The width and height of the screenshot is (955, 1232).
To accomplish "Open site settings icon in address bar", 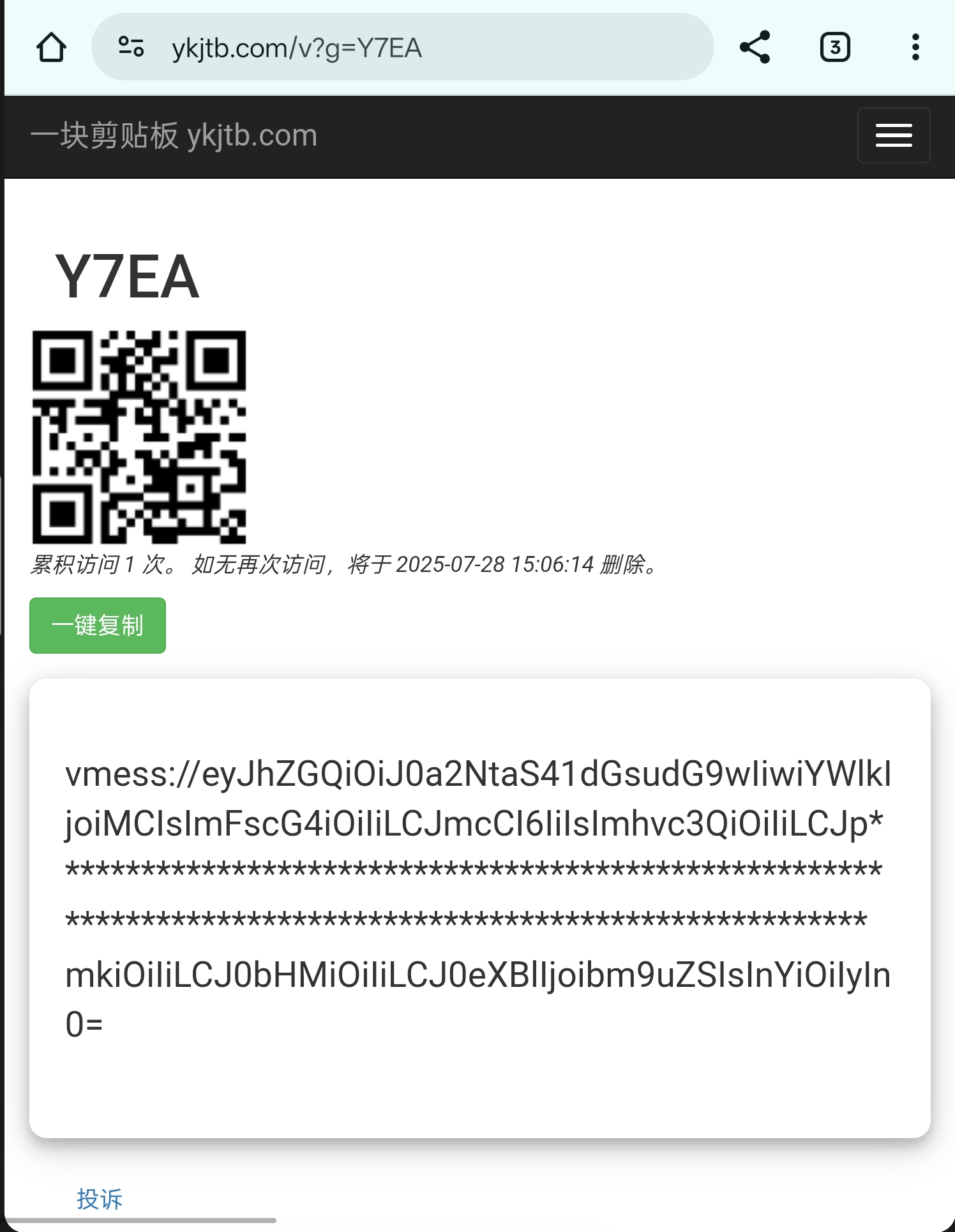I will (x=131, y=48).
